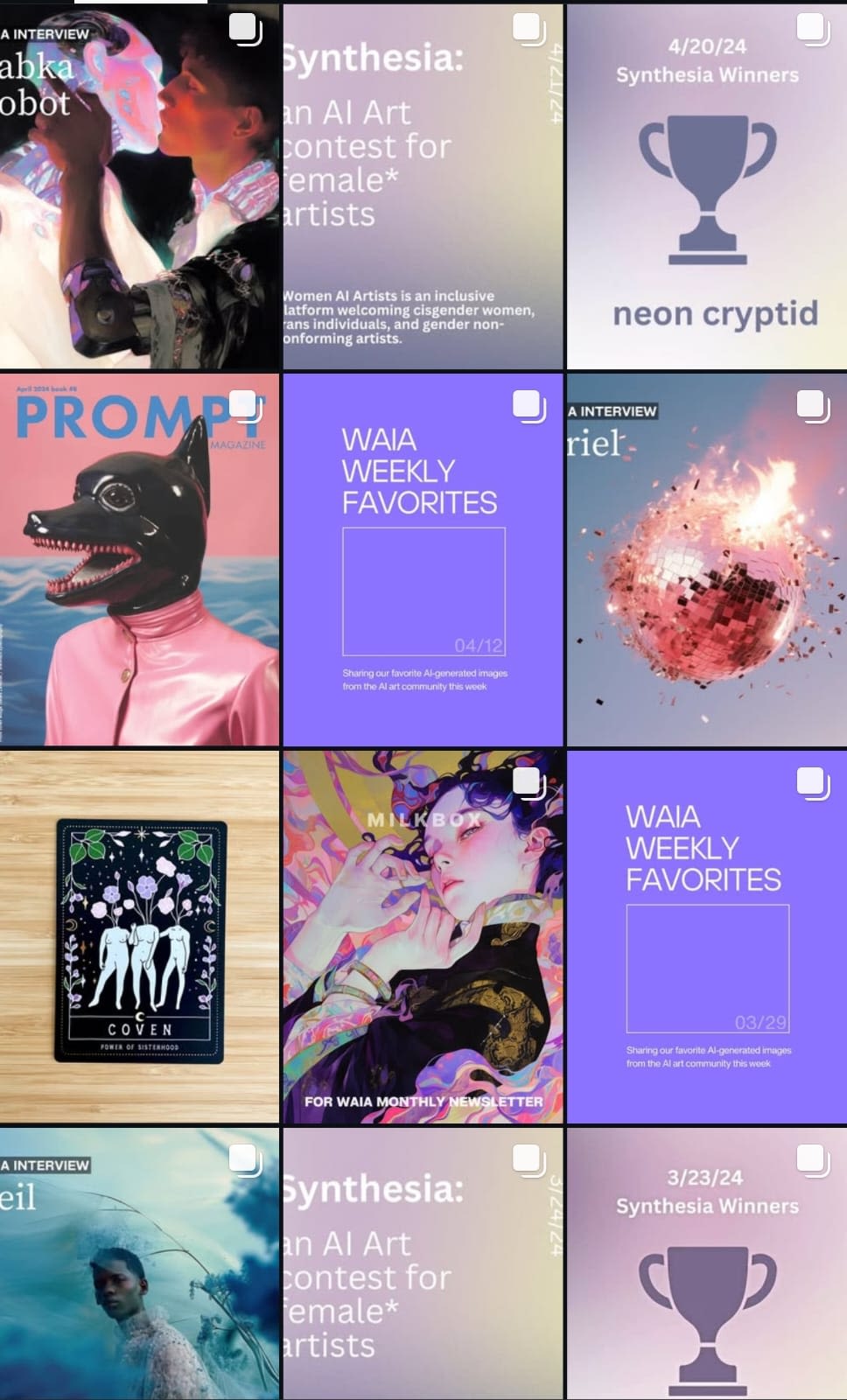Open the Milkbox monthly newsletter post
Screen dimensions: 847x1400
(423, 938)
